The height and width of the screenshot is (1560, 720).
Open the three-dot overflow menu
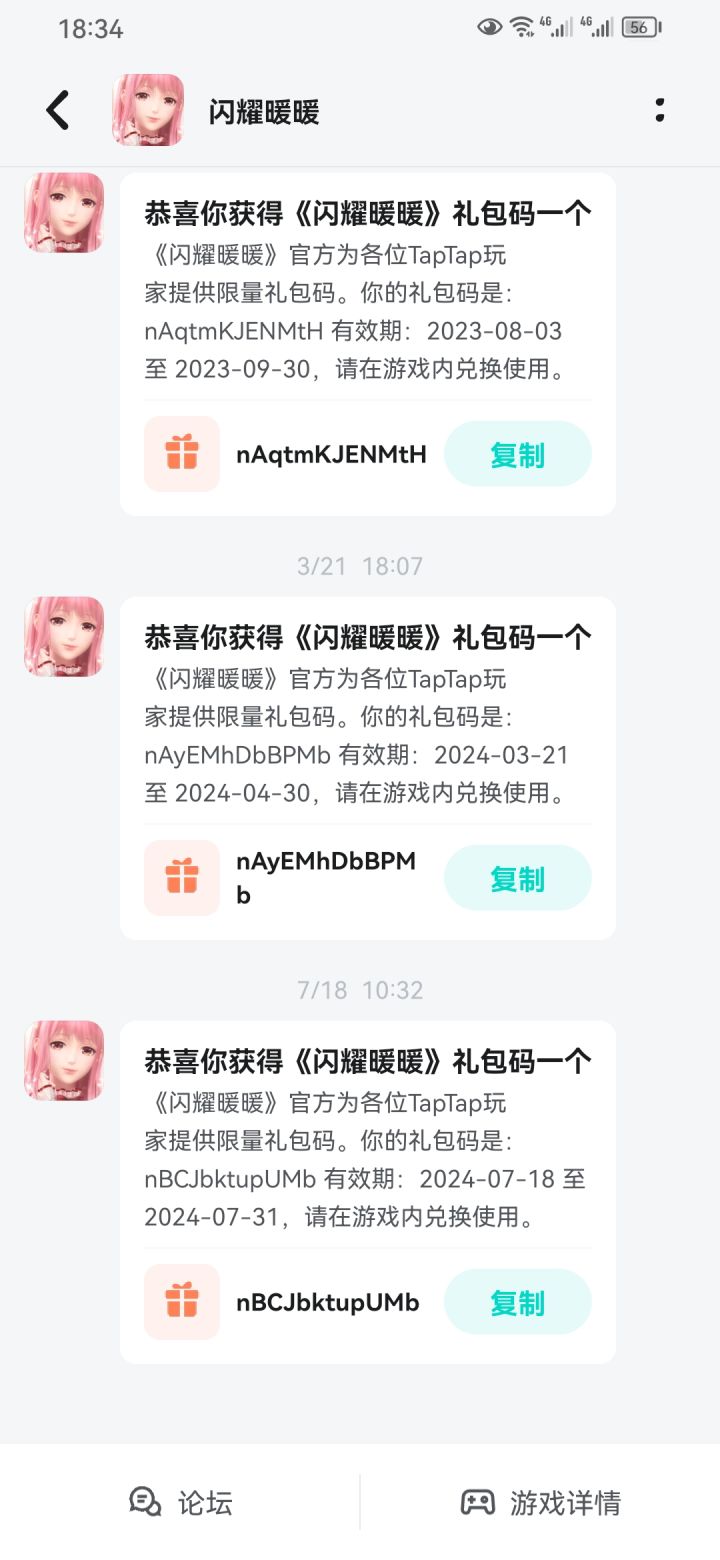[660, 110]
